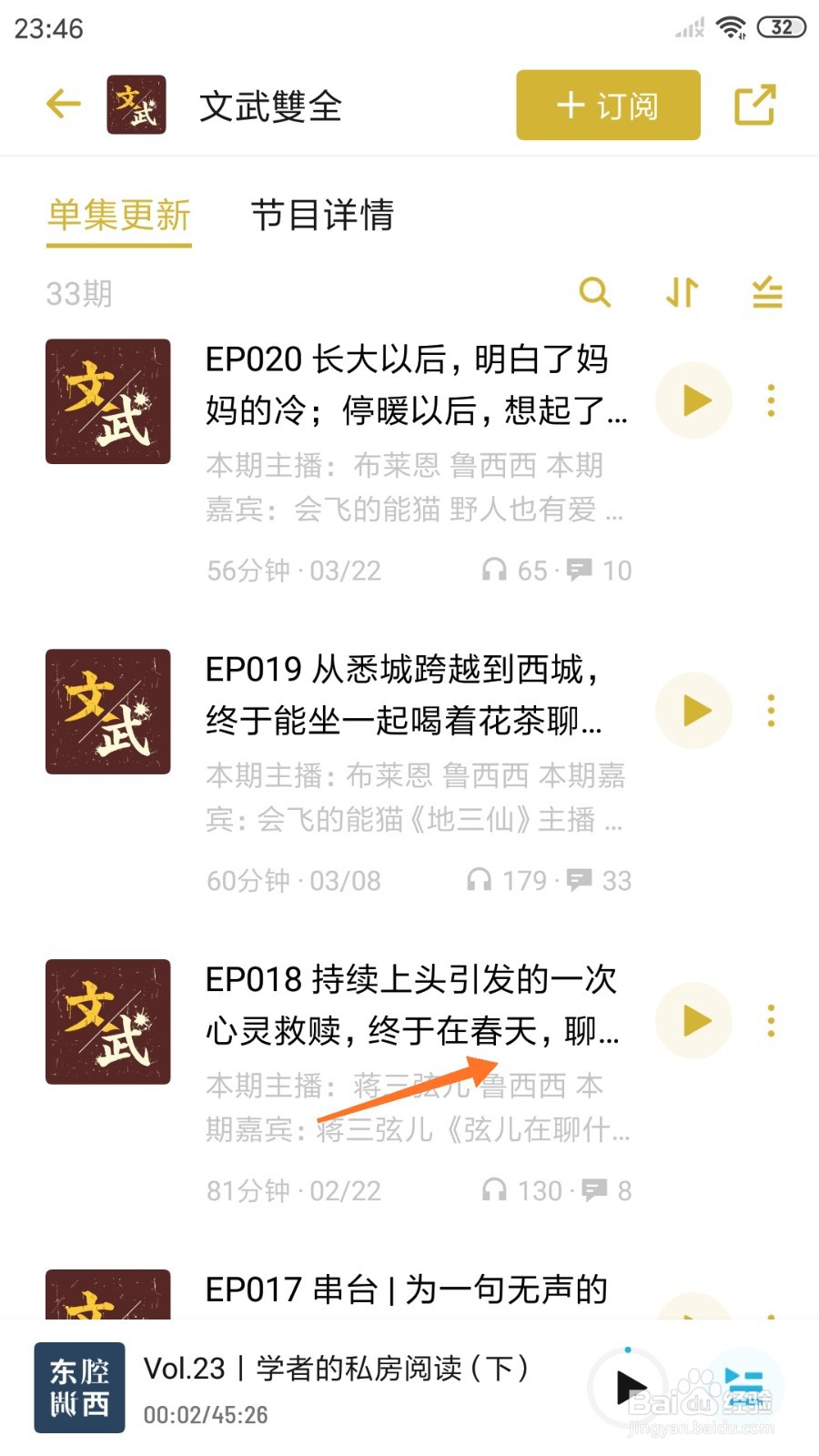Open the currently playing Vol.23 episode
Image resolution: width=819 pixels, height=1456 pixels.
click(x=337, y=1367)
